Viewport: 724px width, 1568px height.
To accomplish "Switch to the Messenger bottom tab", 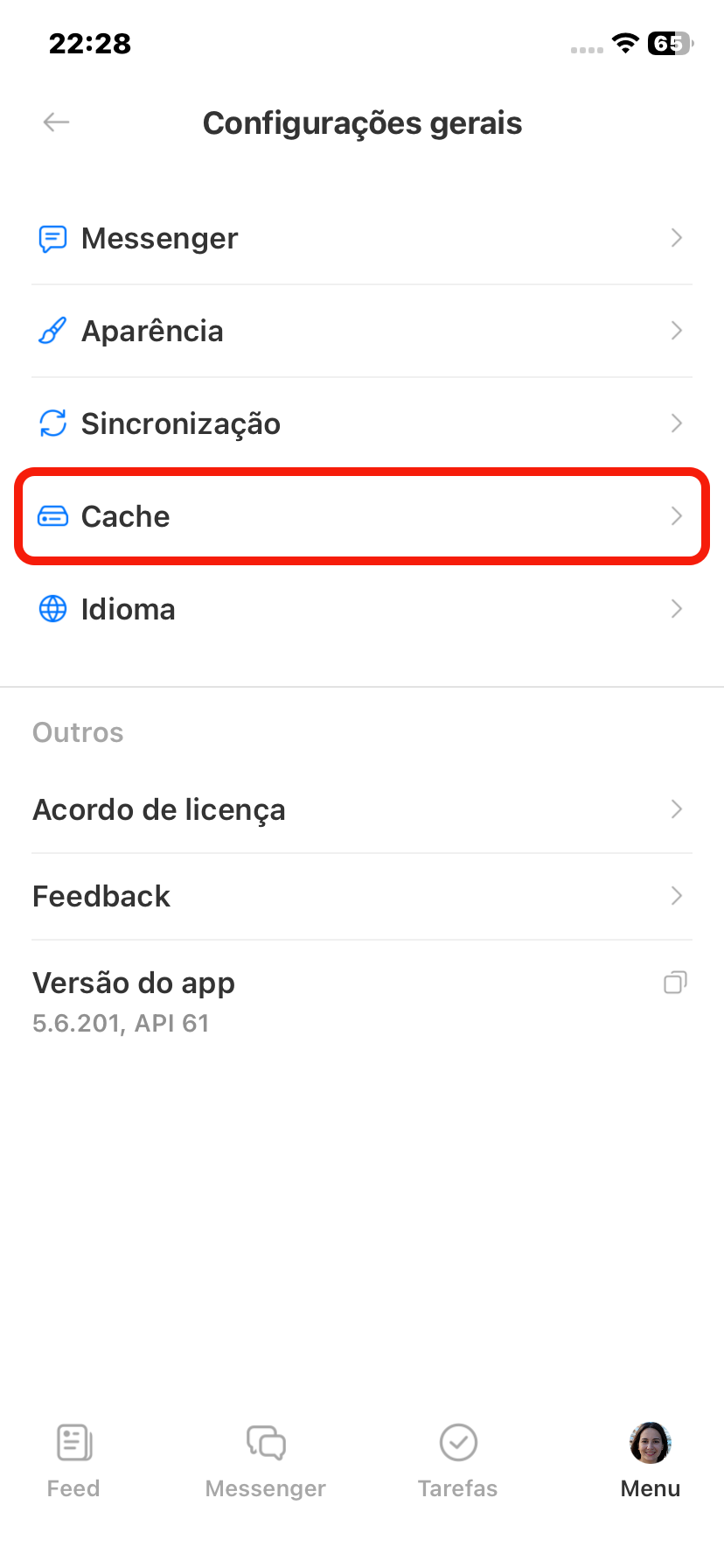I will [266, 1459].
